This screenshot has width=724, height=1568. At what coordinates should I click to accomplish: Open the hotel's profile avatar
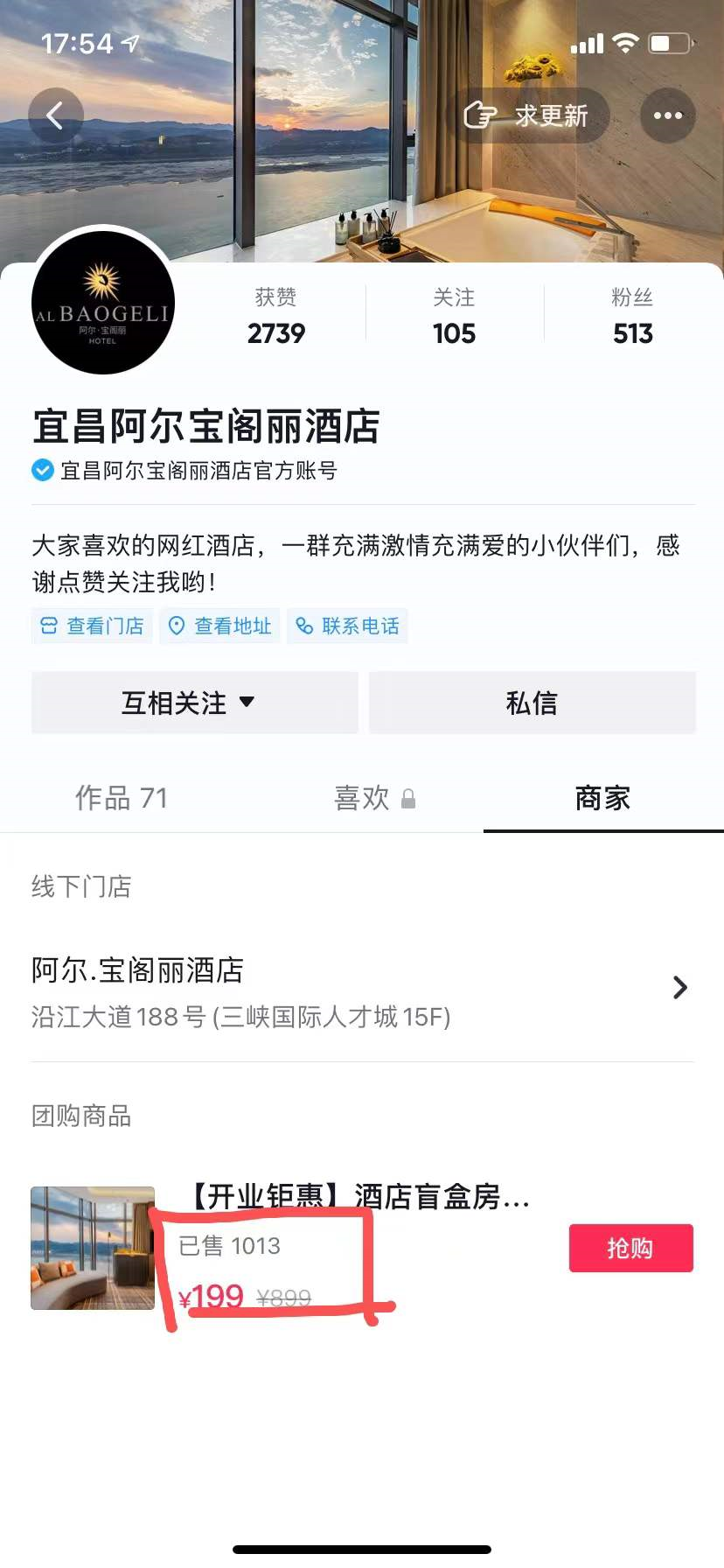(103, 302)
